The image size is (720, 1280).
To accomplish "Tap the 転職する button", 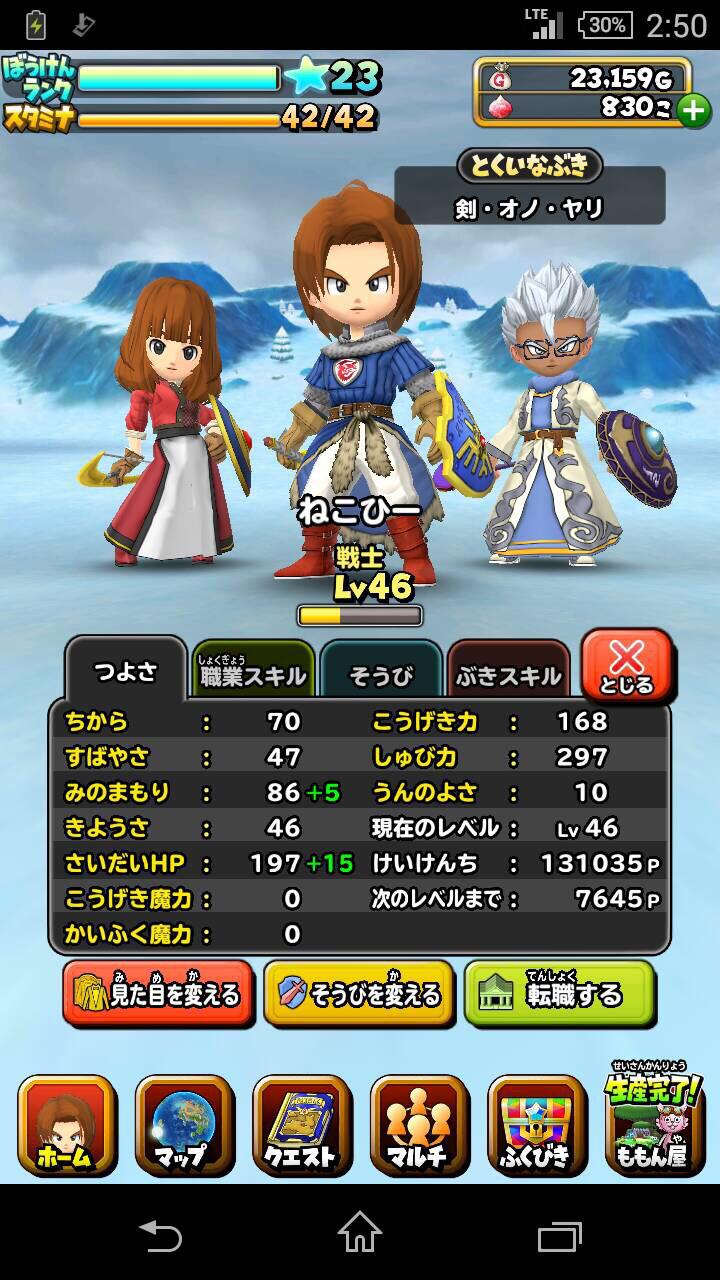I will click(x=560, y=994).
